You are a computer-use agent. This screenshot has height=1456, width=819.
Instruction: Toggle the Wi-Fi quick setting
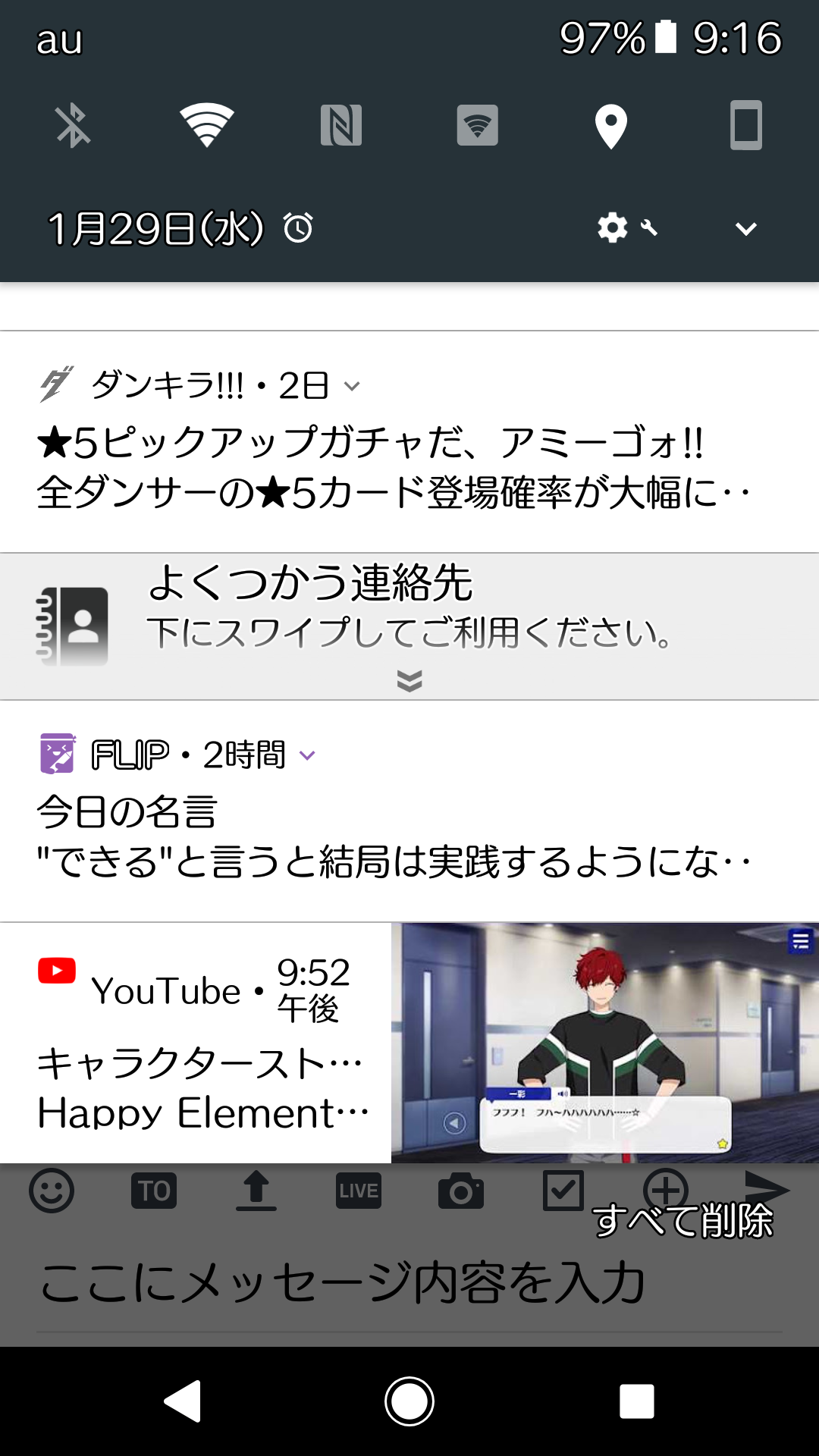[206, 125]
